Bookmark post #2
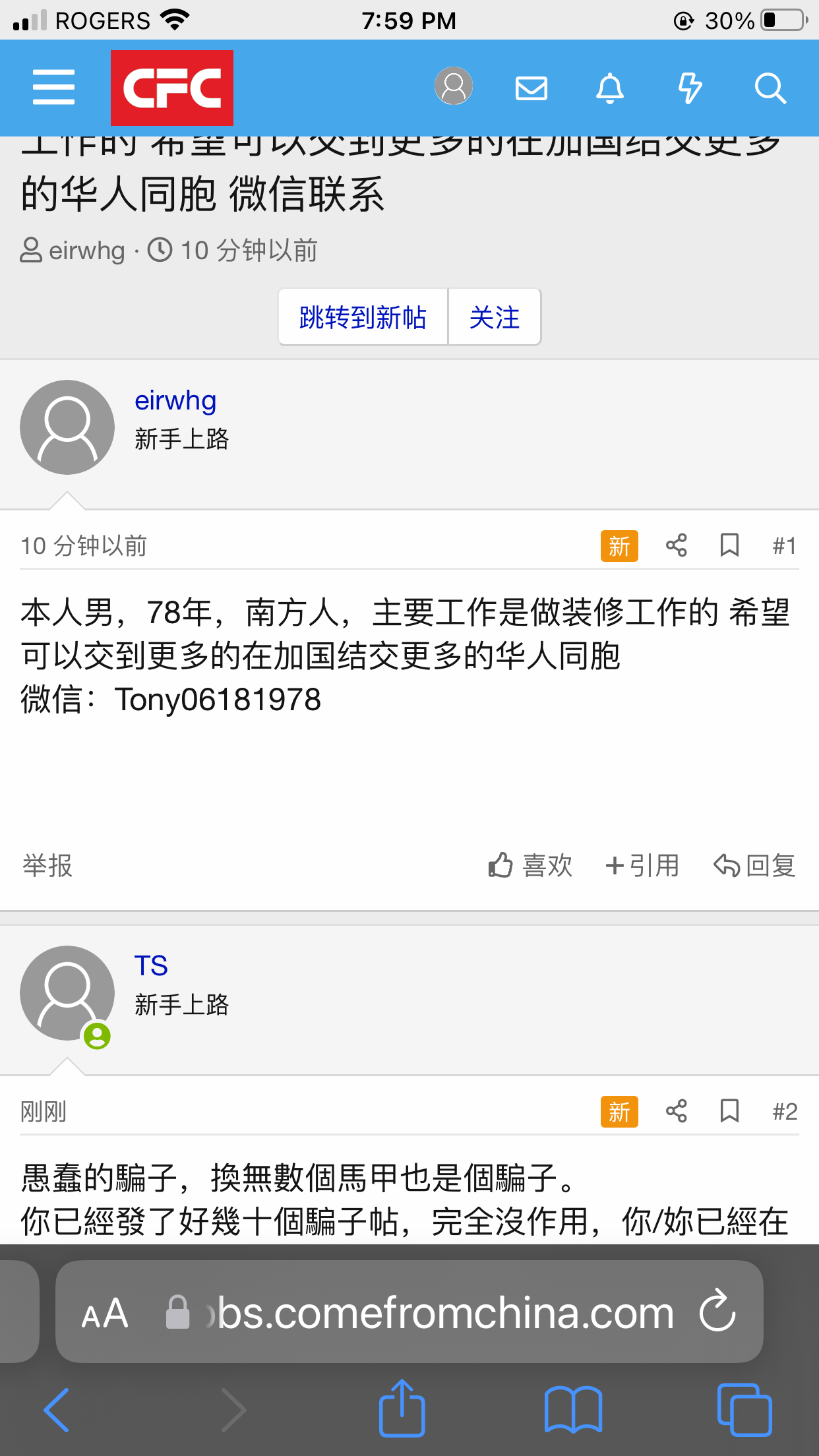 (729, 1111)
